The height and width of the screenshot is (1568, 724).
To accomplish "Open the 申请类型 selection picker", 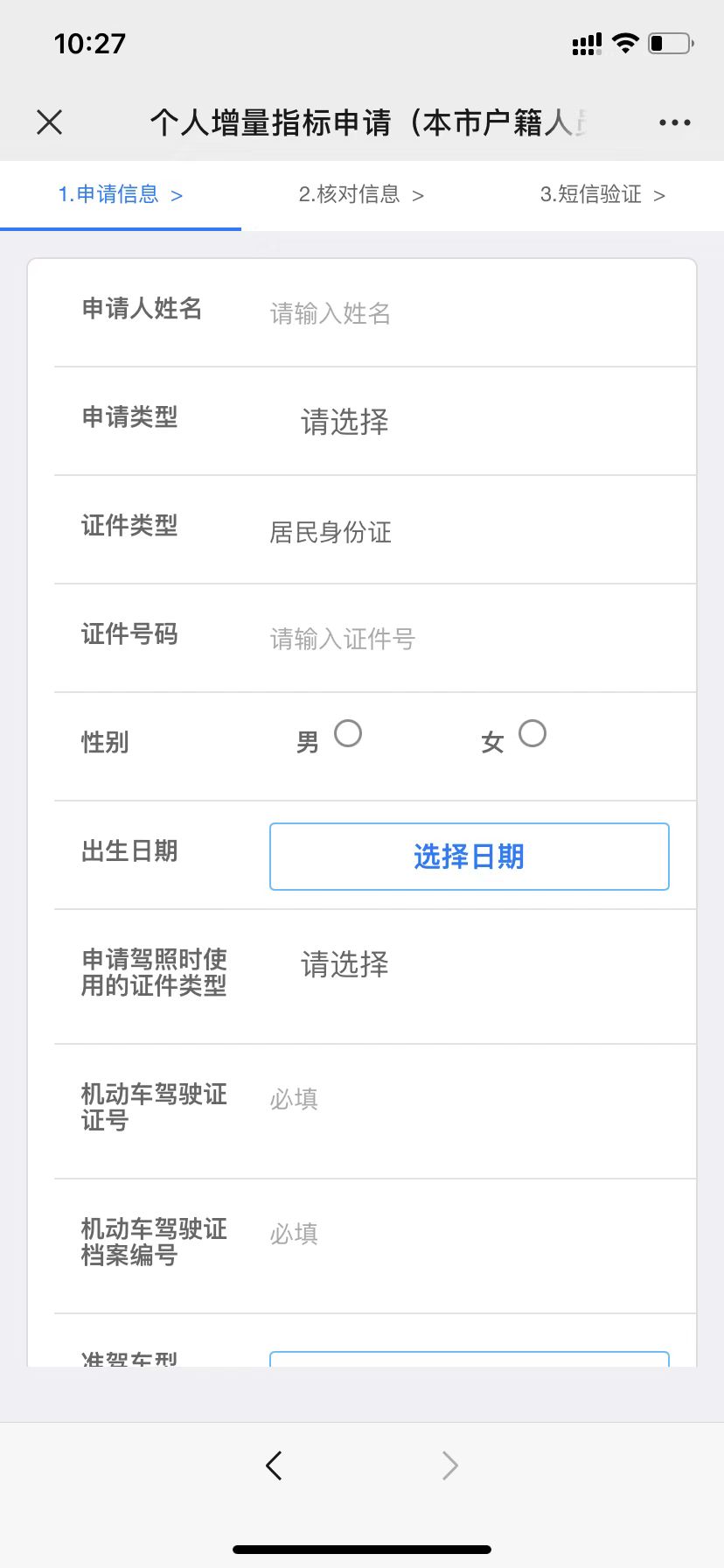I will 345,421.
